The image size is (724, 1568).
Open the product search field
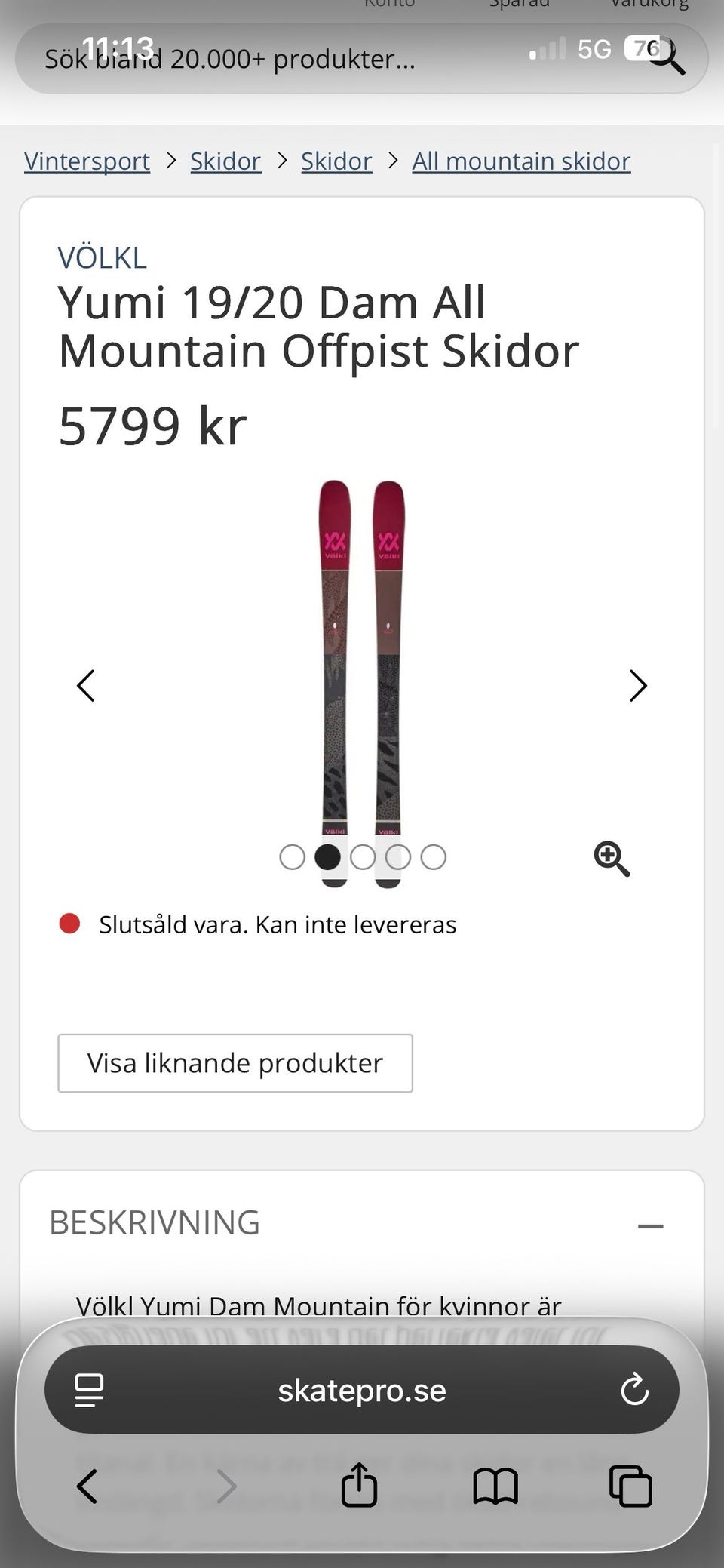coord(302,59)
